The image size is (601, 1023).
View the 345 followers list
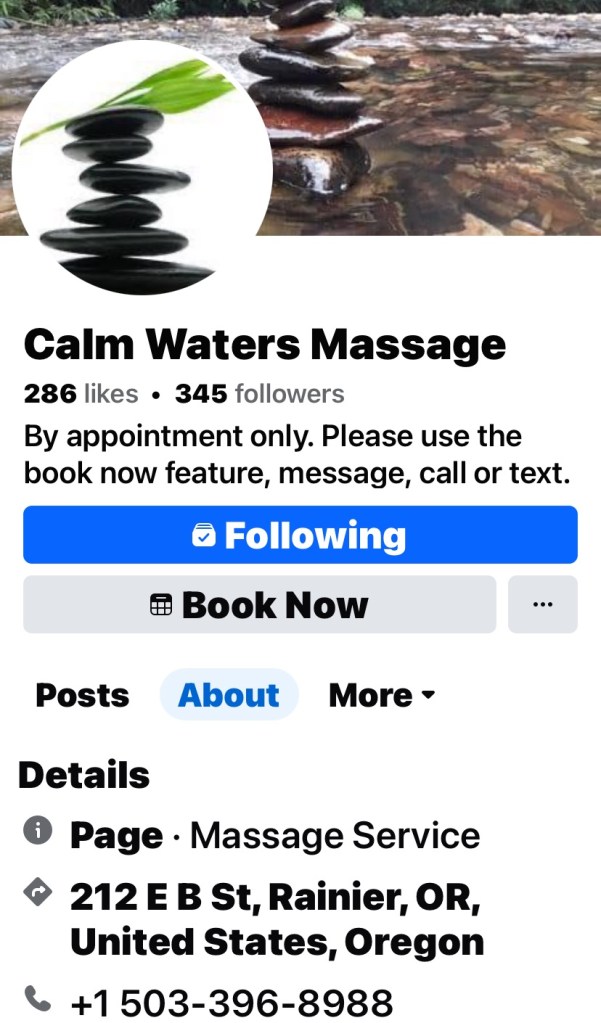(260, 394)
